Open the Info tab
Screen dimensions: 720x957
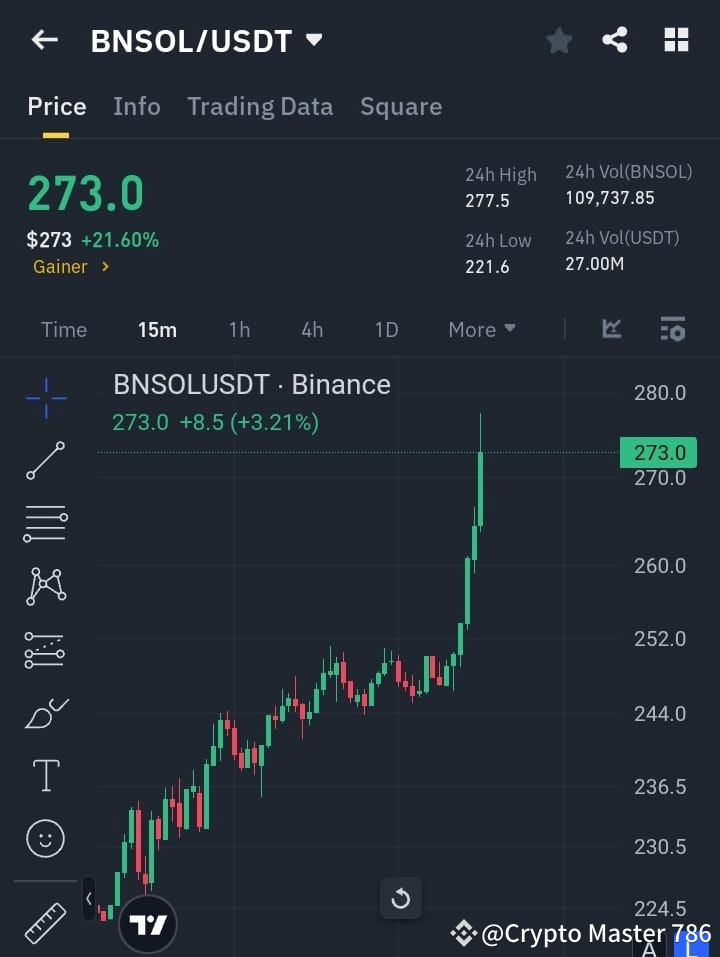(137, 106)
